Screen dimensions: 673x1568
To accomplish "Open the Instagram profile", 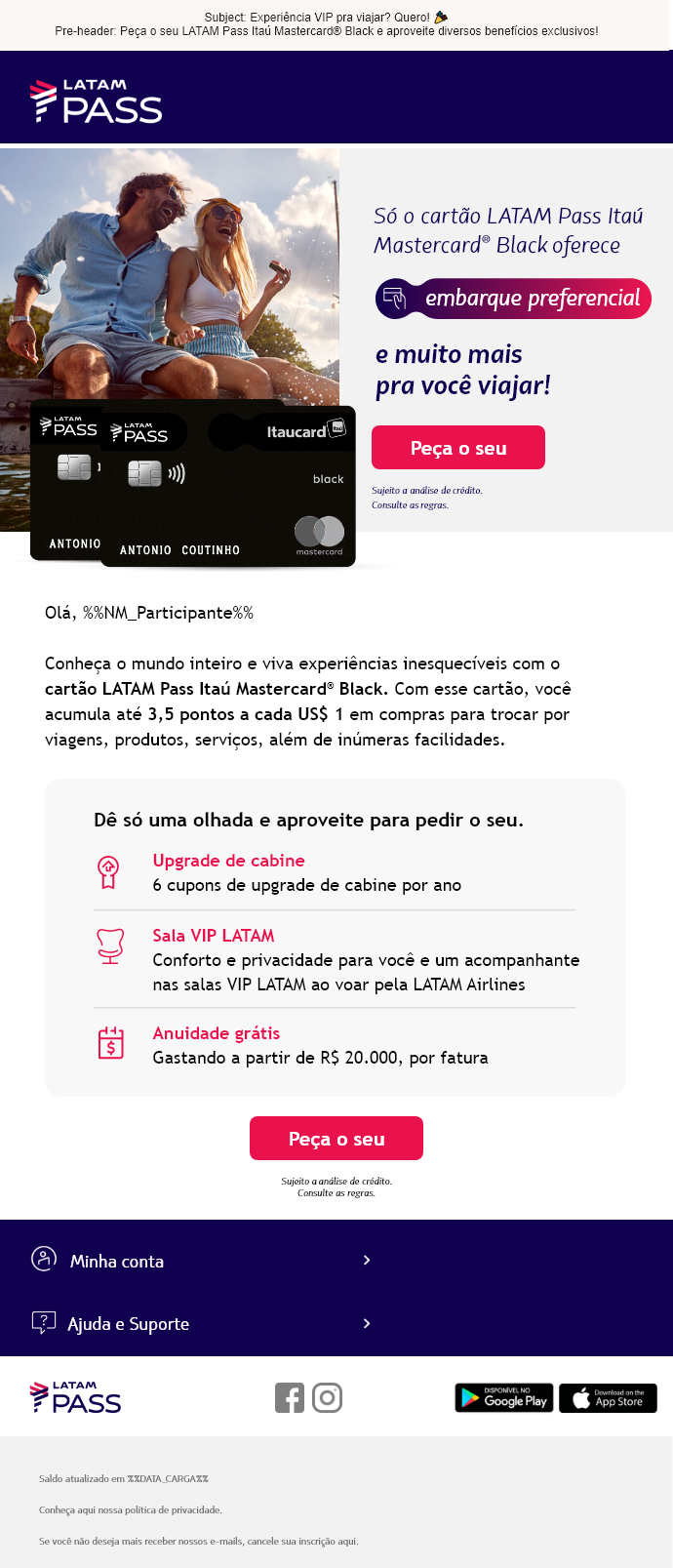I will [327, 1398].
